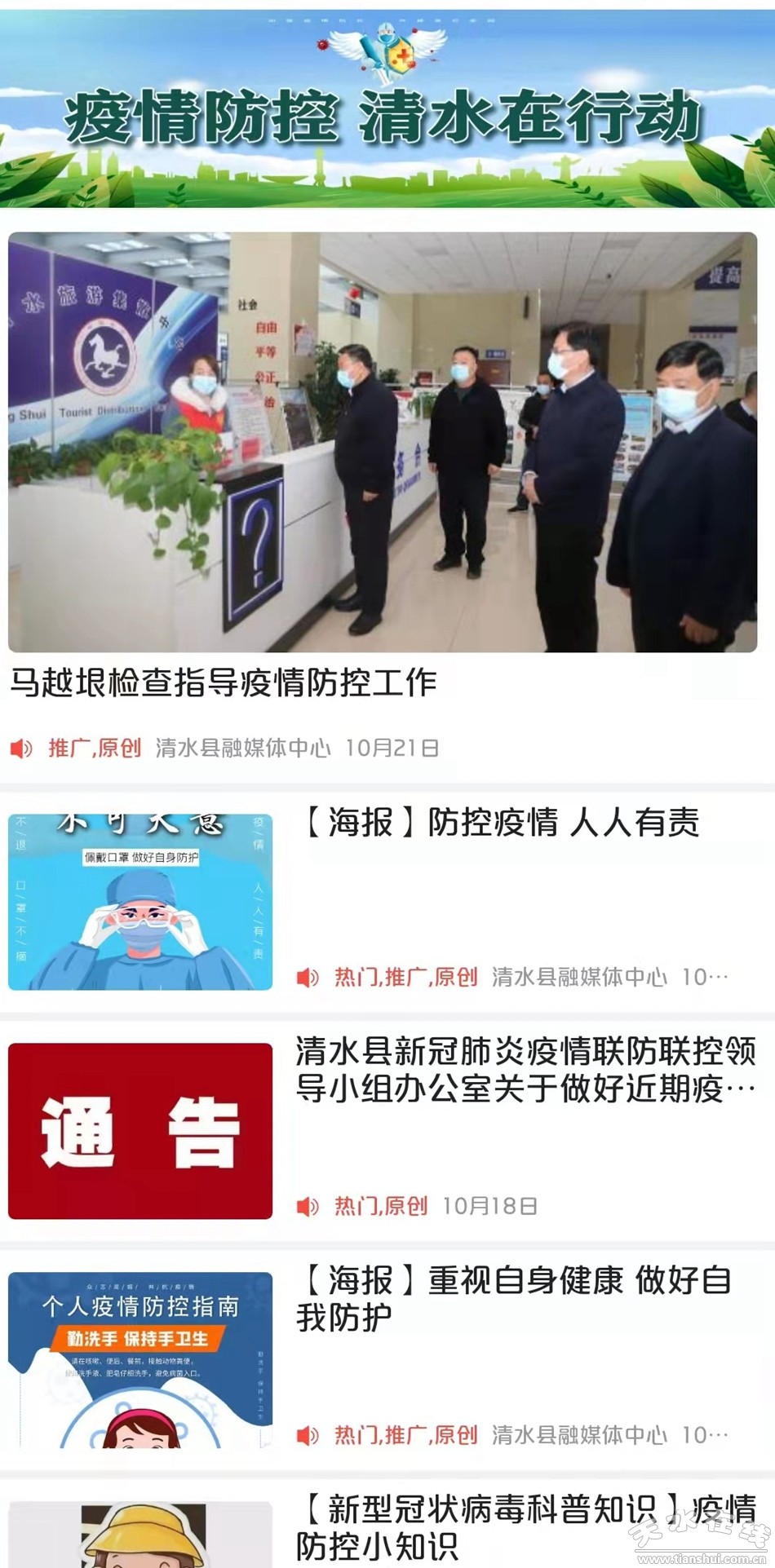
Task: Open the 清水县新冠肺炎疫情联防联控 notice article
Action: pos(525,1070)
